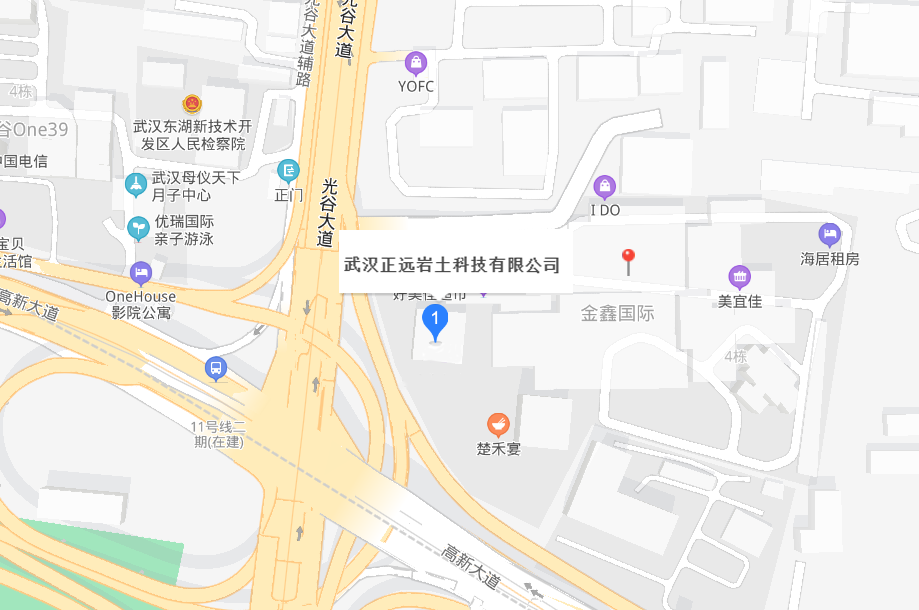Open the 武汉东湖新技术开发区人民检察院 marker
The width and height of the screenshot is (919, 610).
(190, 104)
